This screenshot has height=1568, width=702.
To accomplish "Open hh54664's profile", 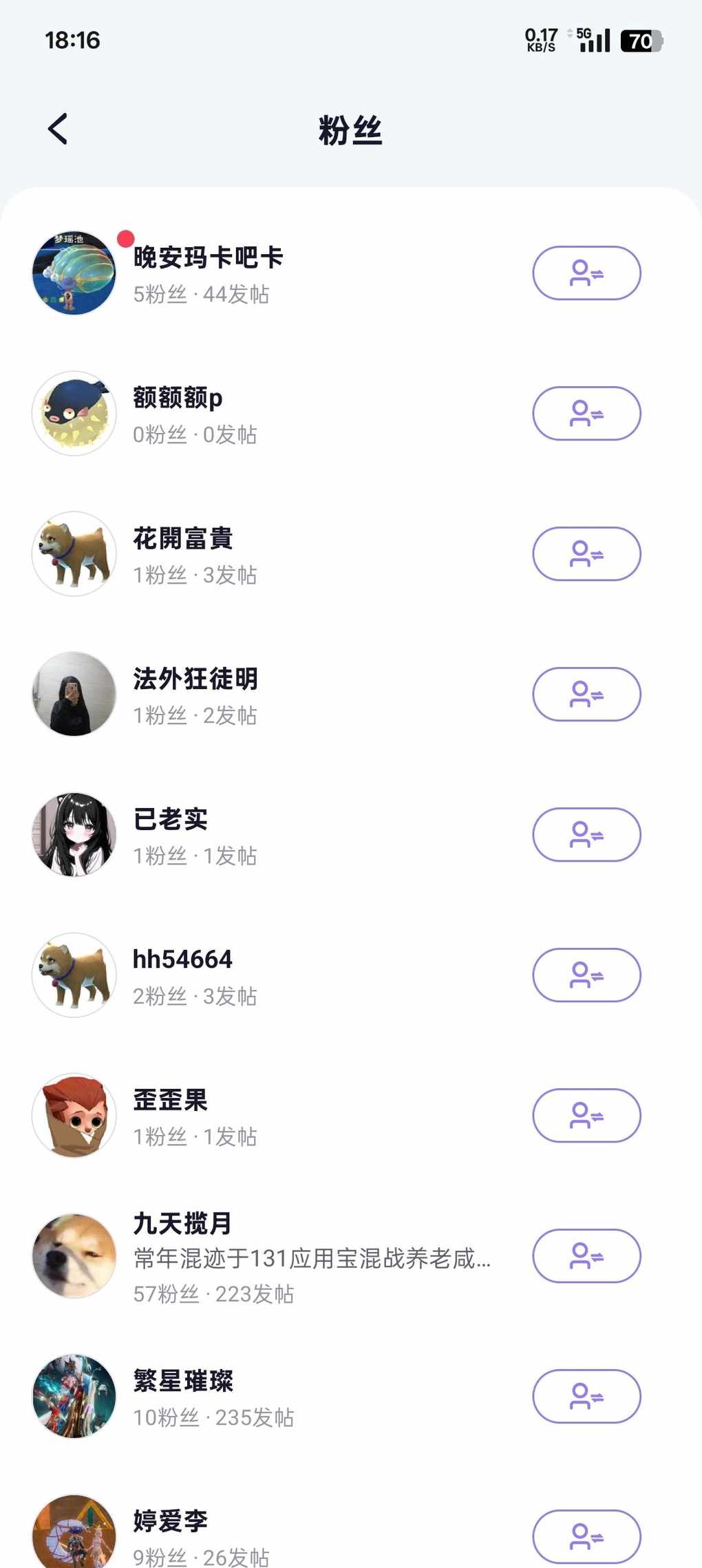I will tap(182, 960).
